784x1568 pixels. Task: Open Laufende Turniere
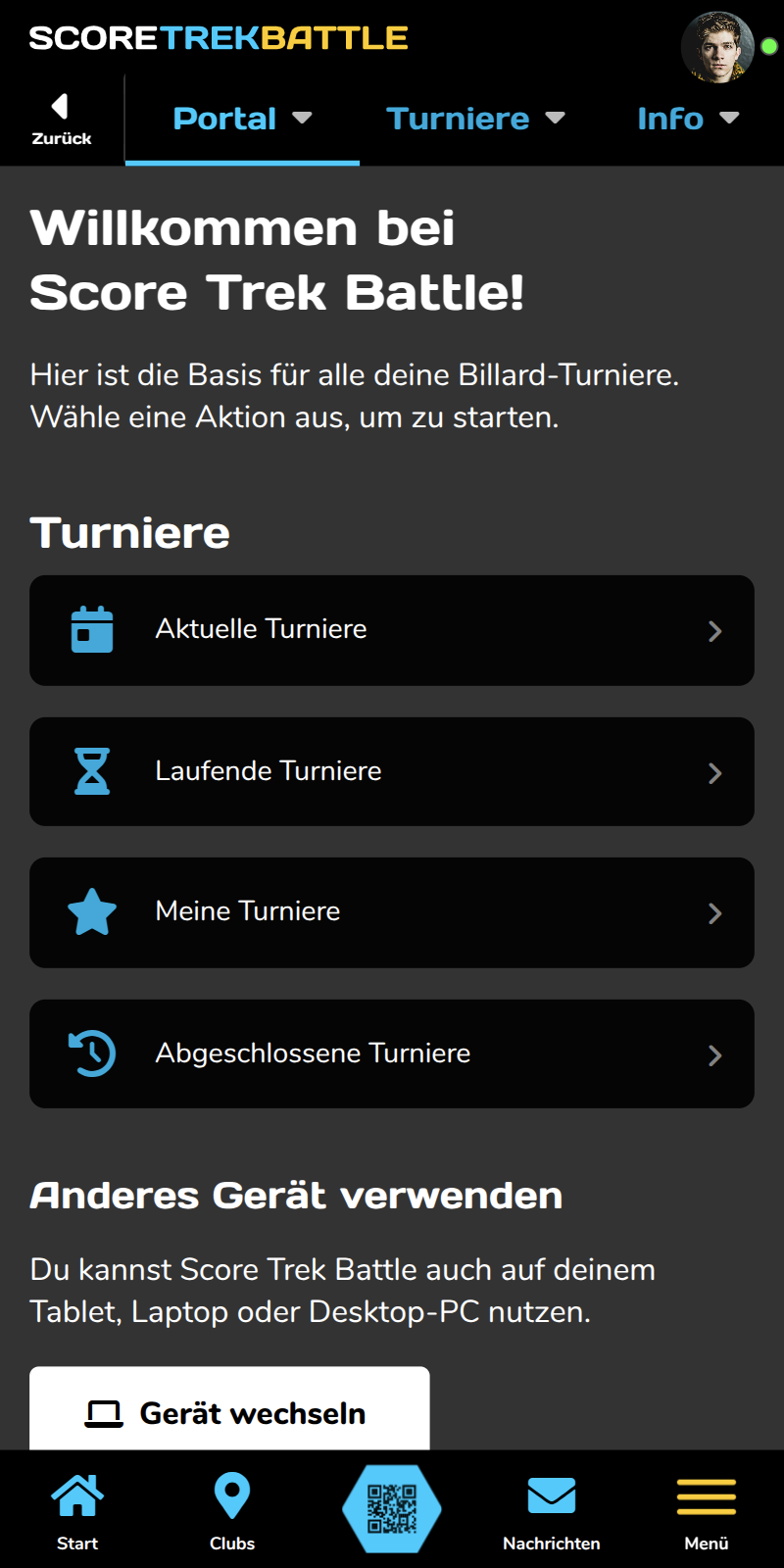(392, 771)
